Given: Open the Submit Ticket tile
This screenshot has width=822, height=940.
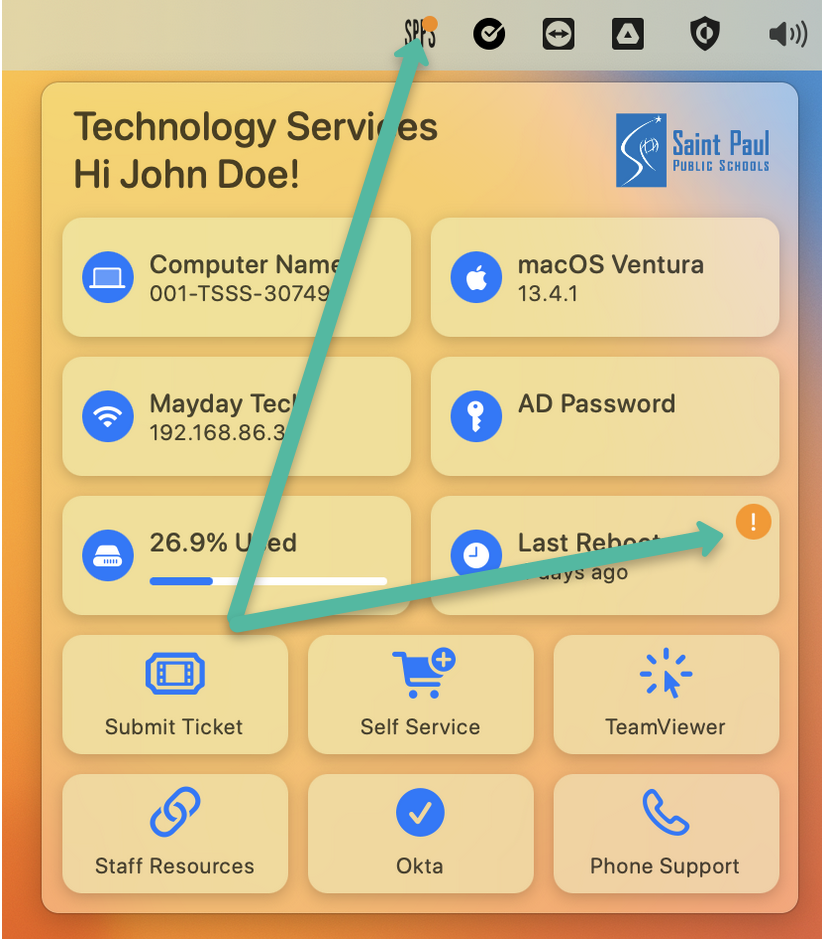Looking at the screenshot, I should pos(175,695).
